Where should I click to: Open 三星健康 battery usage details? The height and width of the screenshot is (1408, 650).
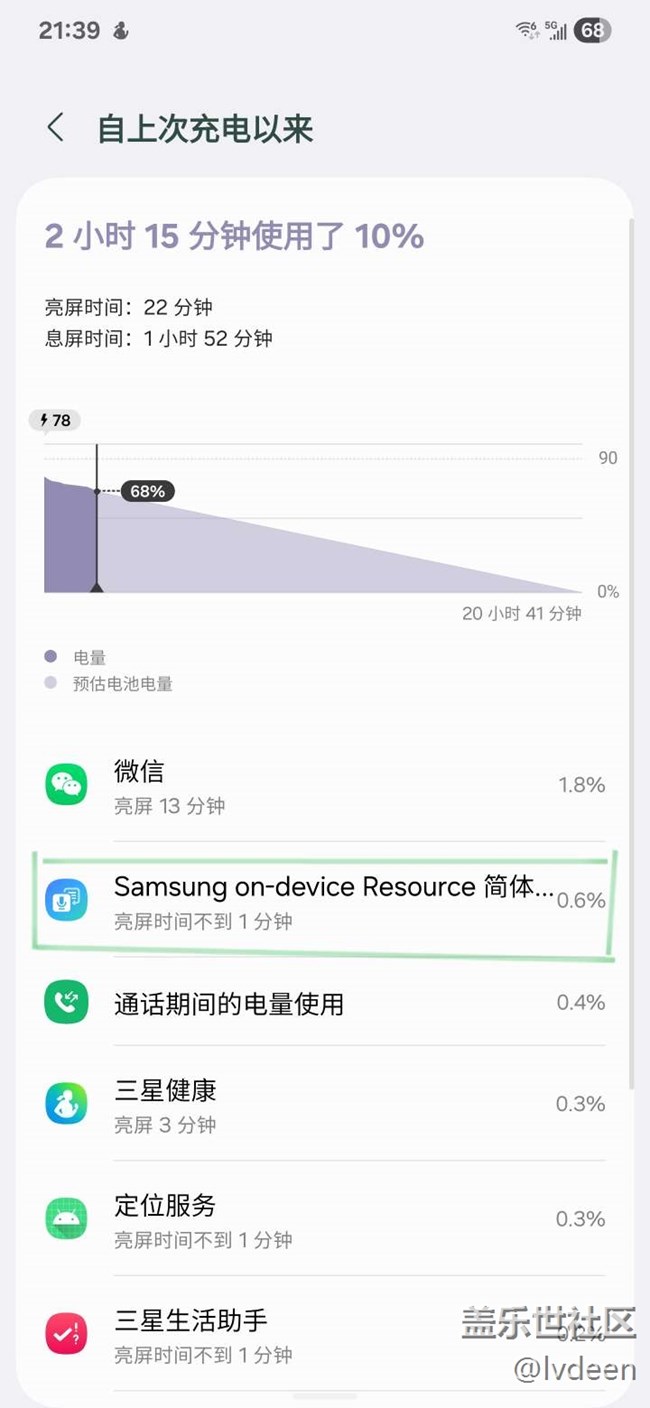[x=325, y=1104]
